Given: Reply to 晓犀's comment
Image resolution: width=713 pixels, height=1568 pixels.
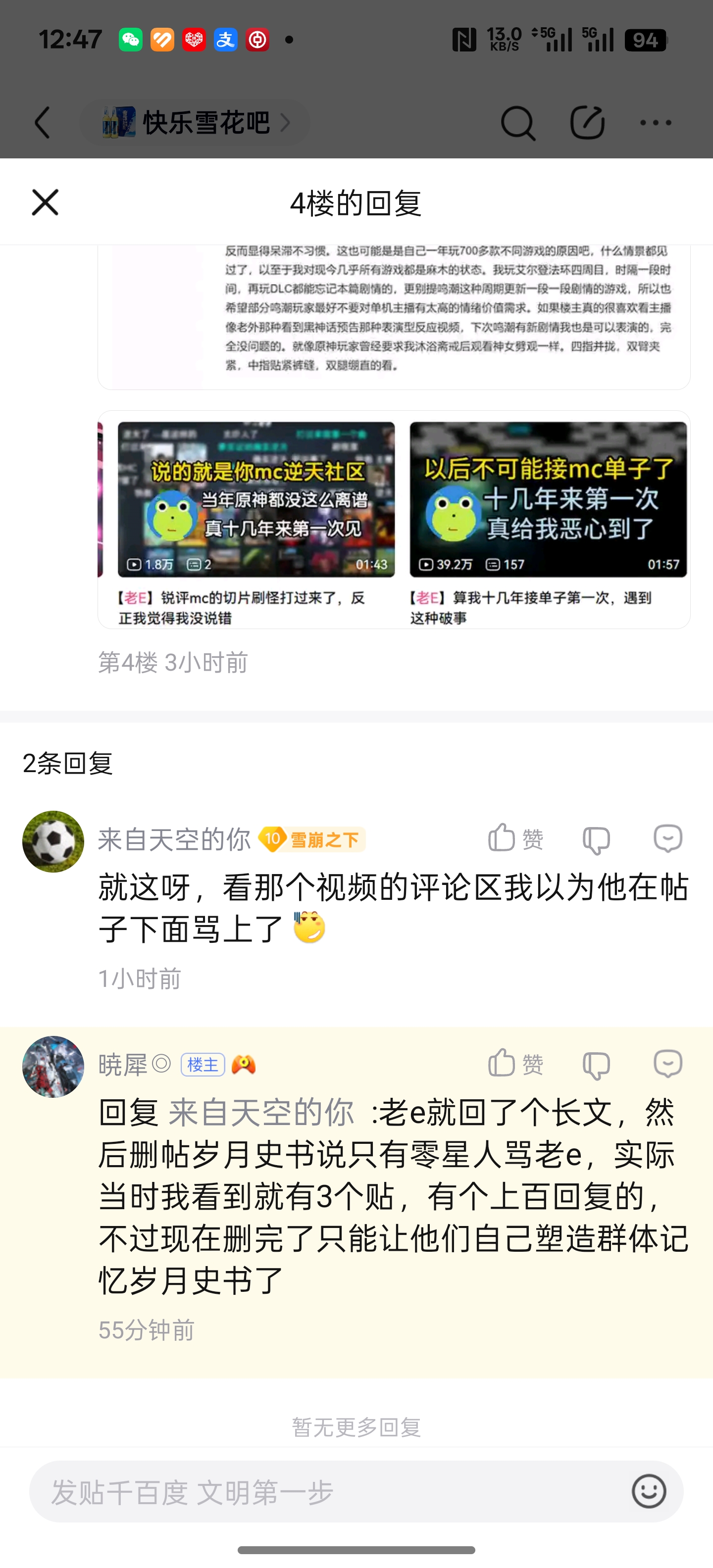Looking at the screenshot, I should pos(667,1064).
